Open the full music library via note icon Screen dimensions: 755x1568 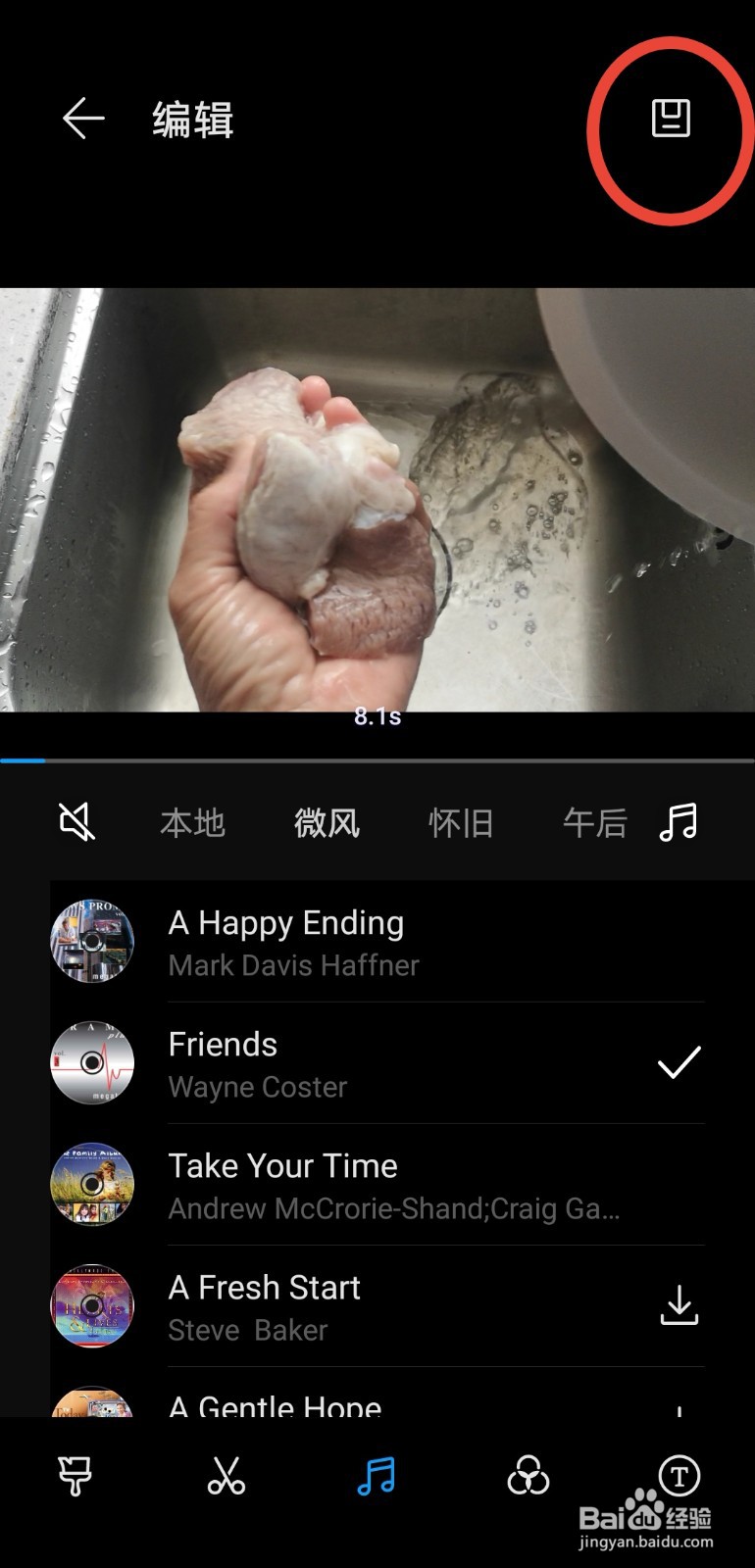(x=680, y=822)
